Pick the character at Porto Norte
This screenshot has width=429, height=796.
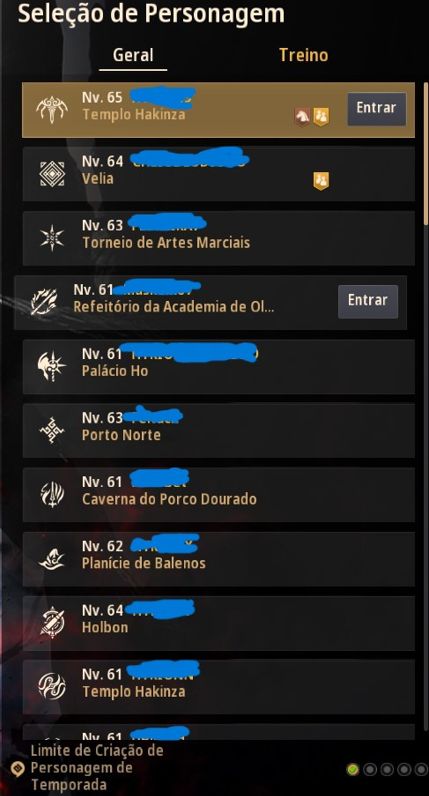(218, 430)
